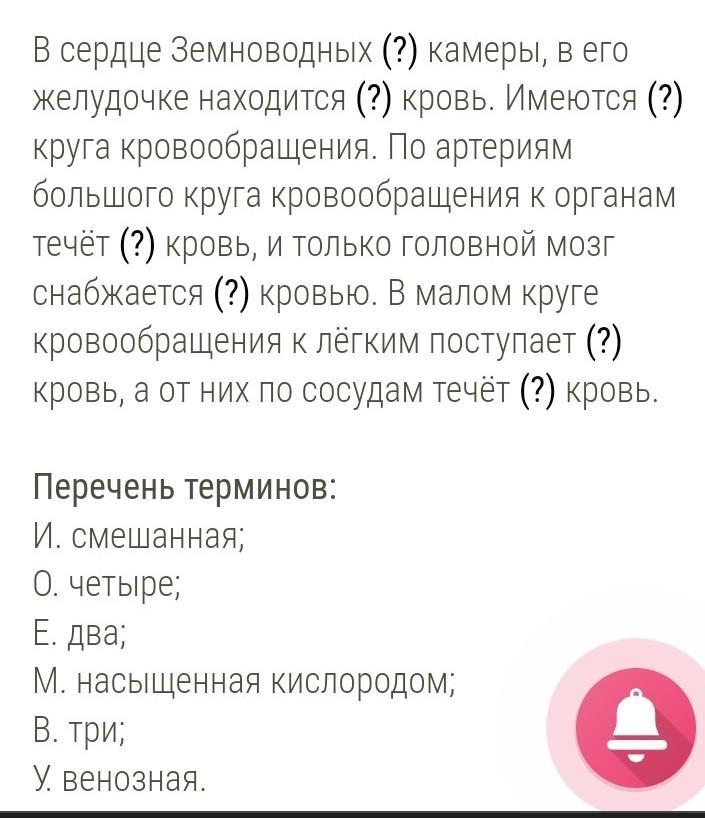Viewport: 705px width, 818px height.
Task: Tap the pink notification bell button
Action: click(x=636, y=727)
